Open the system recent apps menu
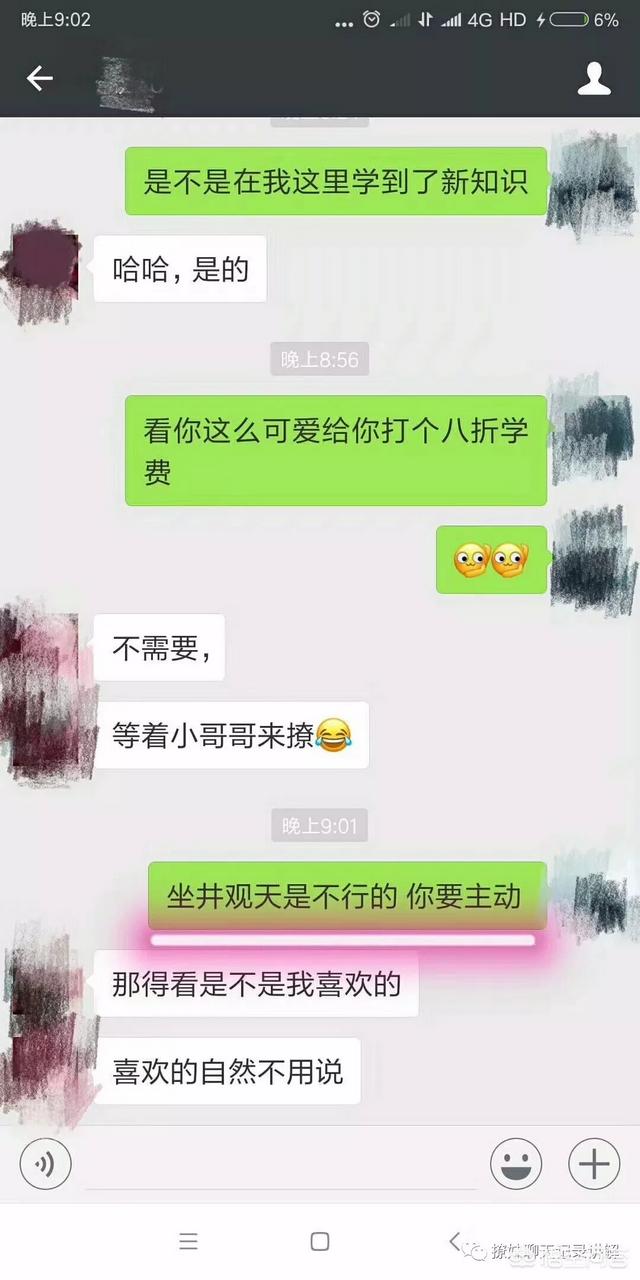This screenshot has width=640, height=1280. pos(188,1241)
